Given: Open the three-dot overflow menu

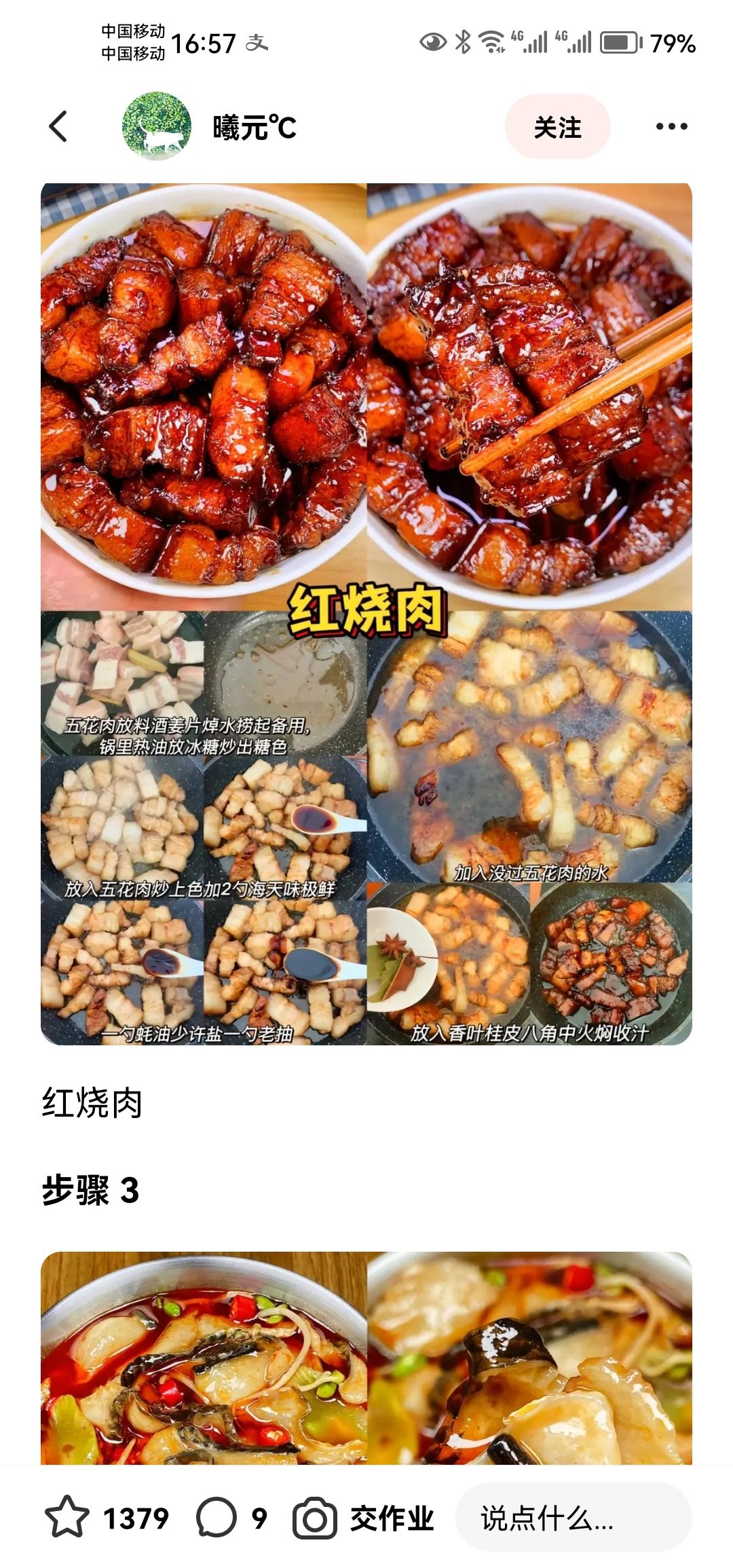Looking at the screenshot, I should pyautogui.click(x=671, y=127).
